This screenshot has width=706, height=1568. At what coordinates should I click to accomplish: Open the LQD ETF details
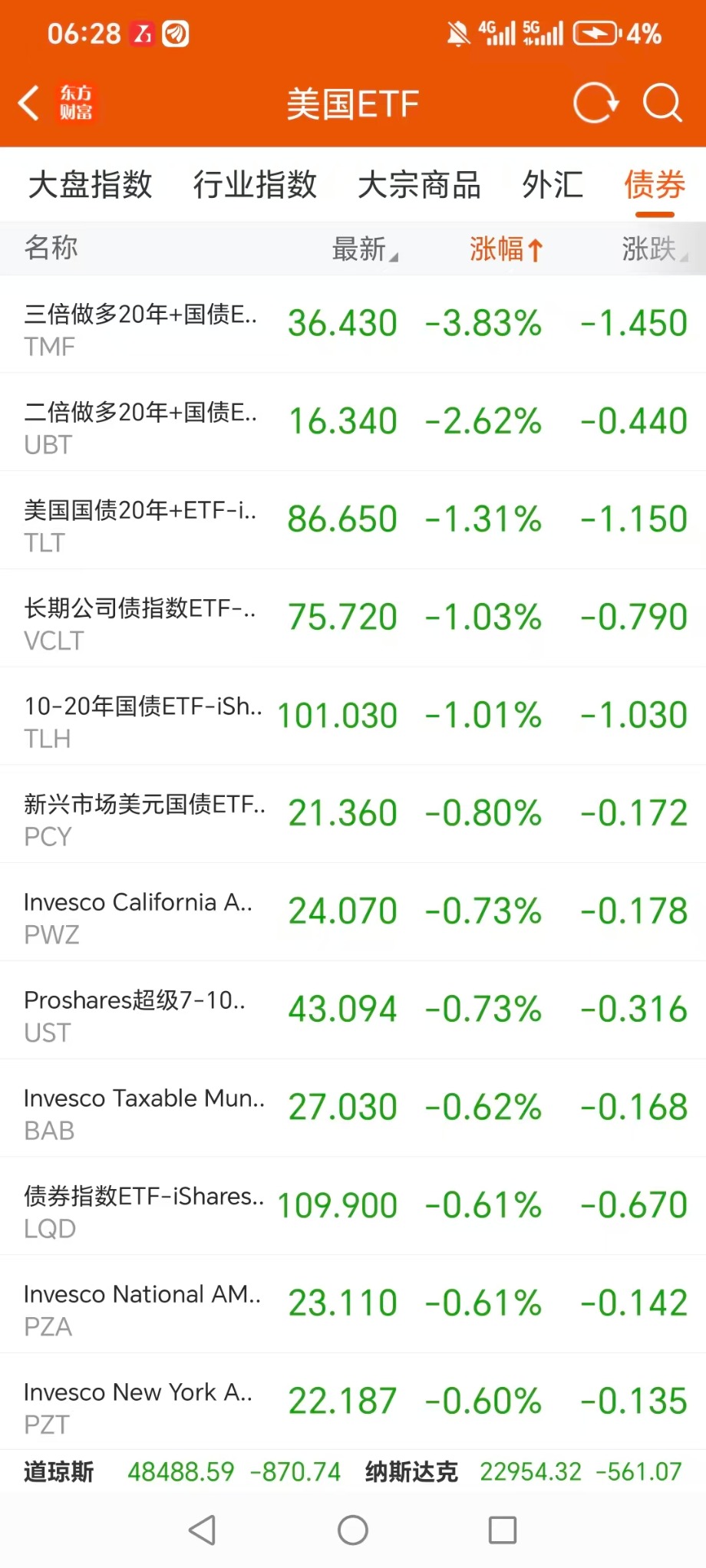coord(353,1207)
